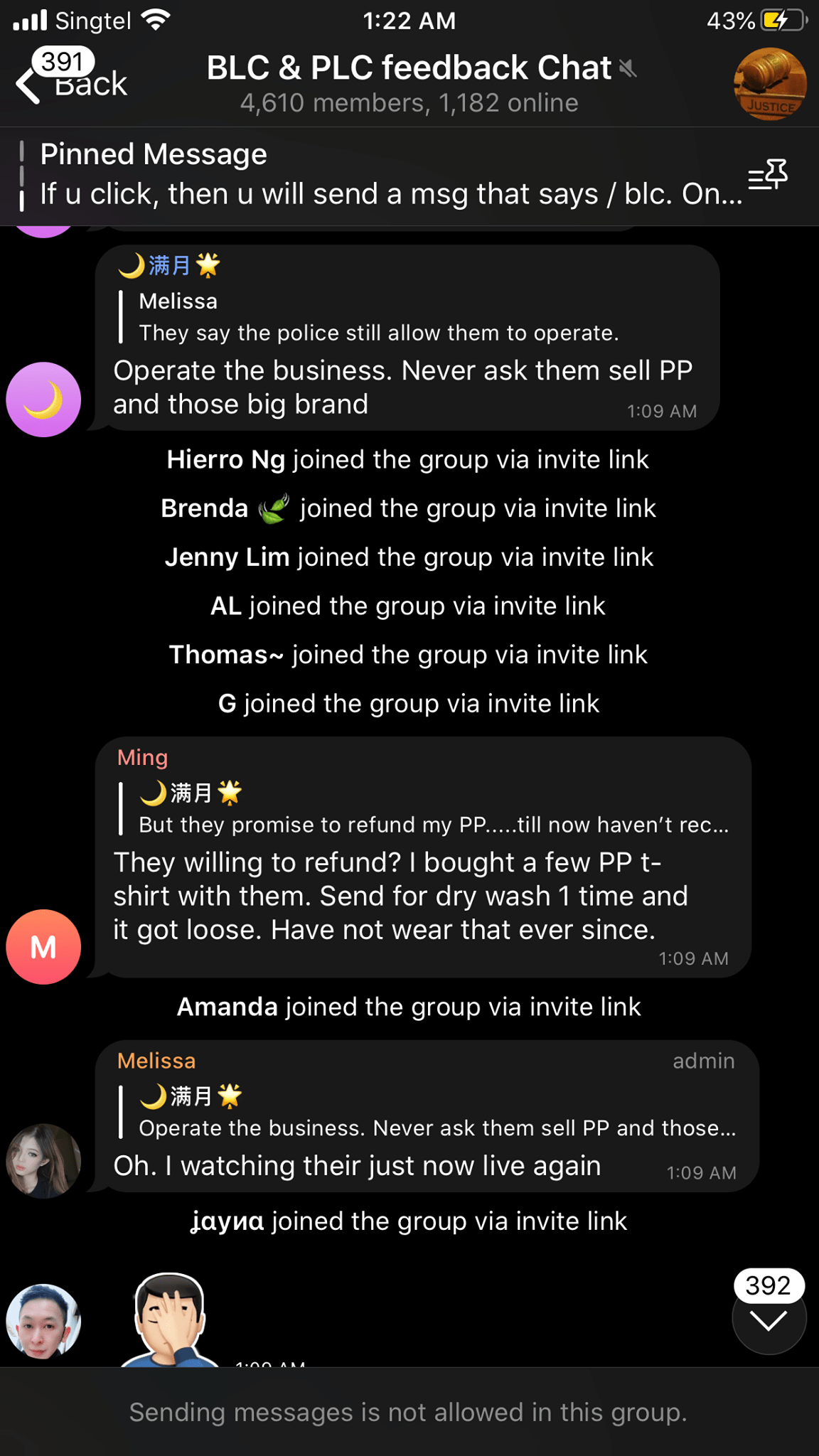Open BLC & PLC feedback Chat info
The width and height of the screenshot is (819, 1456).
[409, 83]
